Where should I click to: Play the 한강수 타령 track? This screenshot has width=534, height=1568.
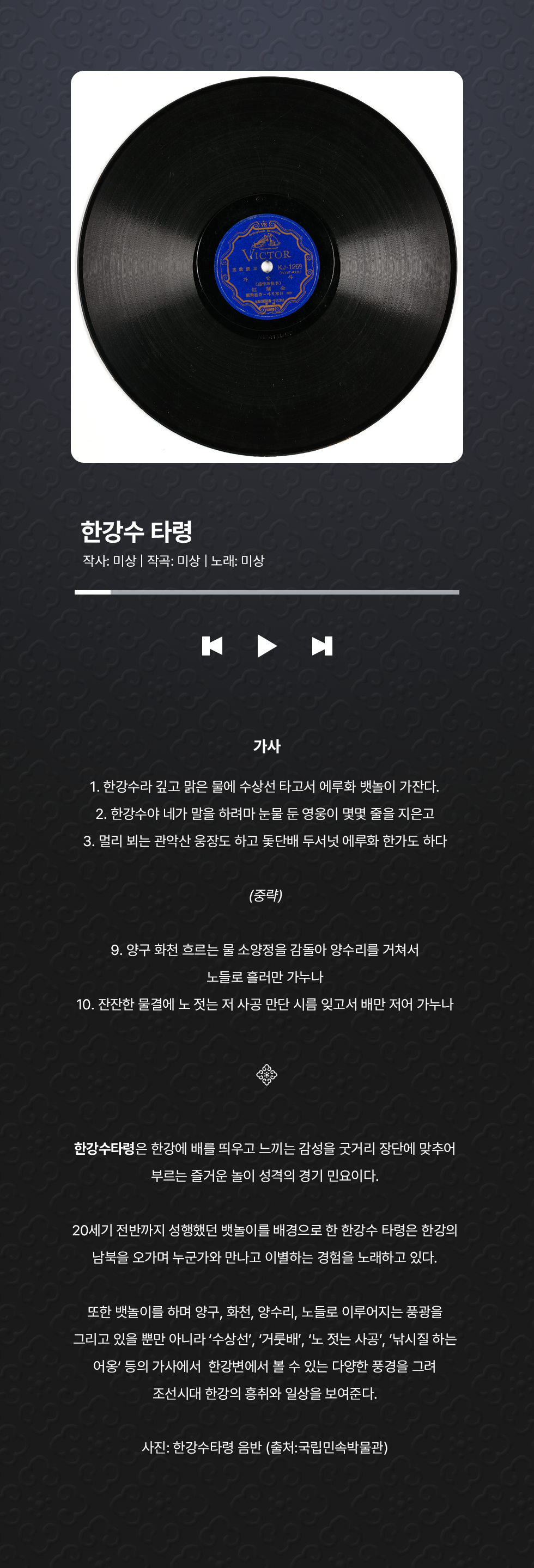click(266, 646)
